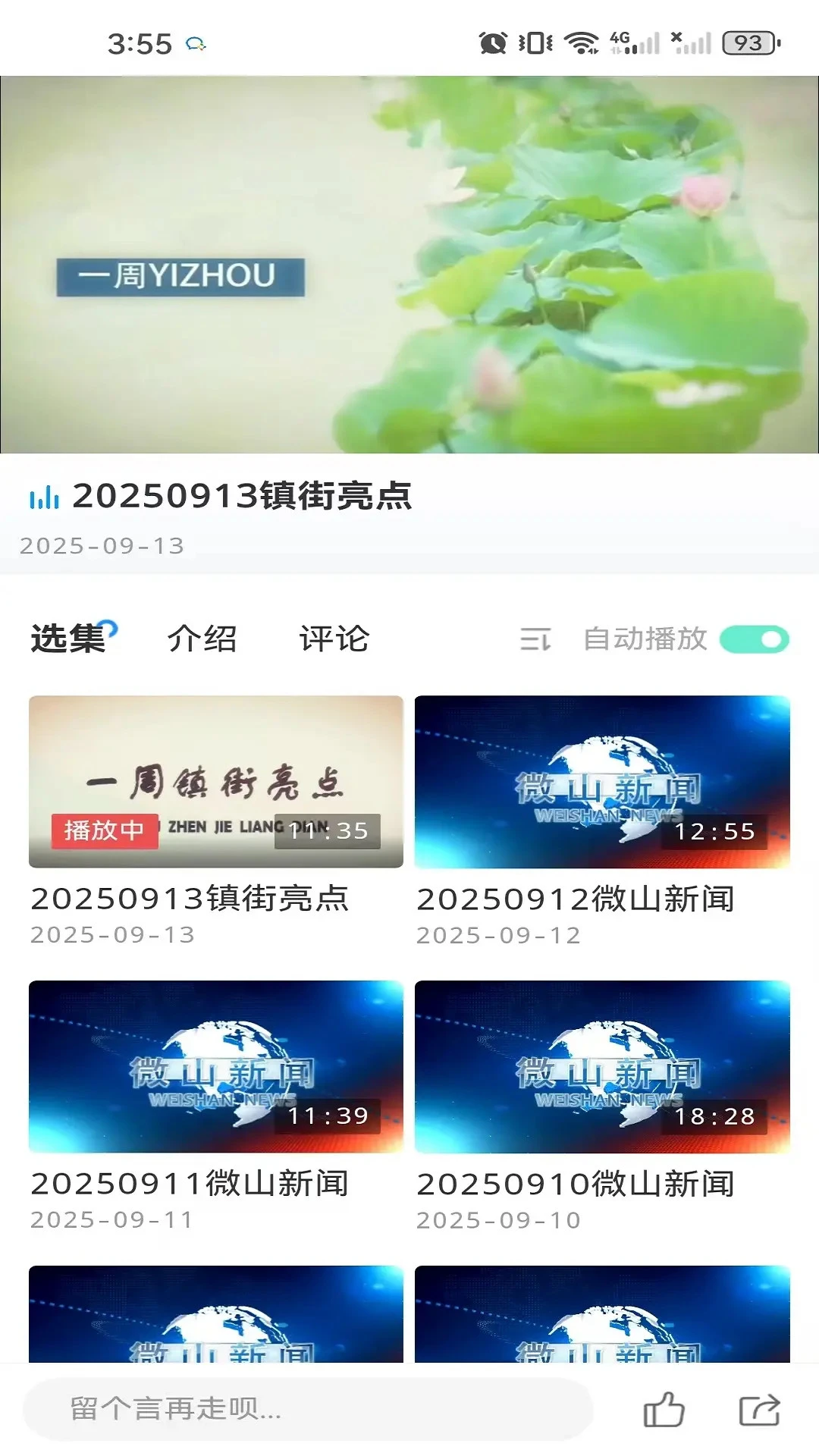Select the 选集 episodes tab
Viewport: 819px width, 1456px height.
pyautogui.click(x=68, y=639)
